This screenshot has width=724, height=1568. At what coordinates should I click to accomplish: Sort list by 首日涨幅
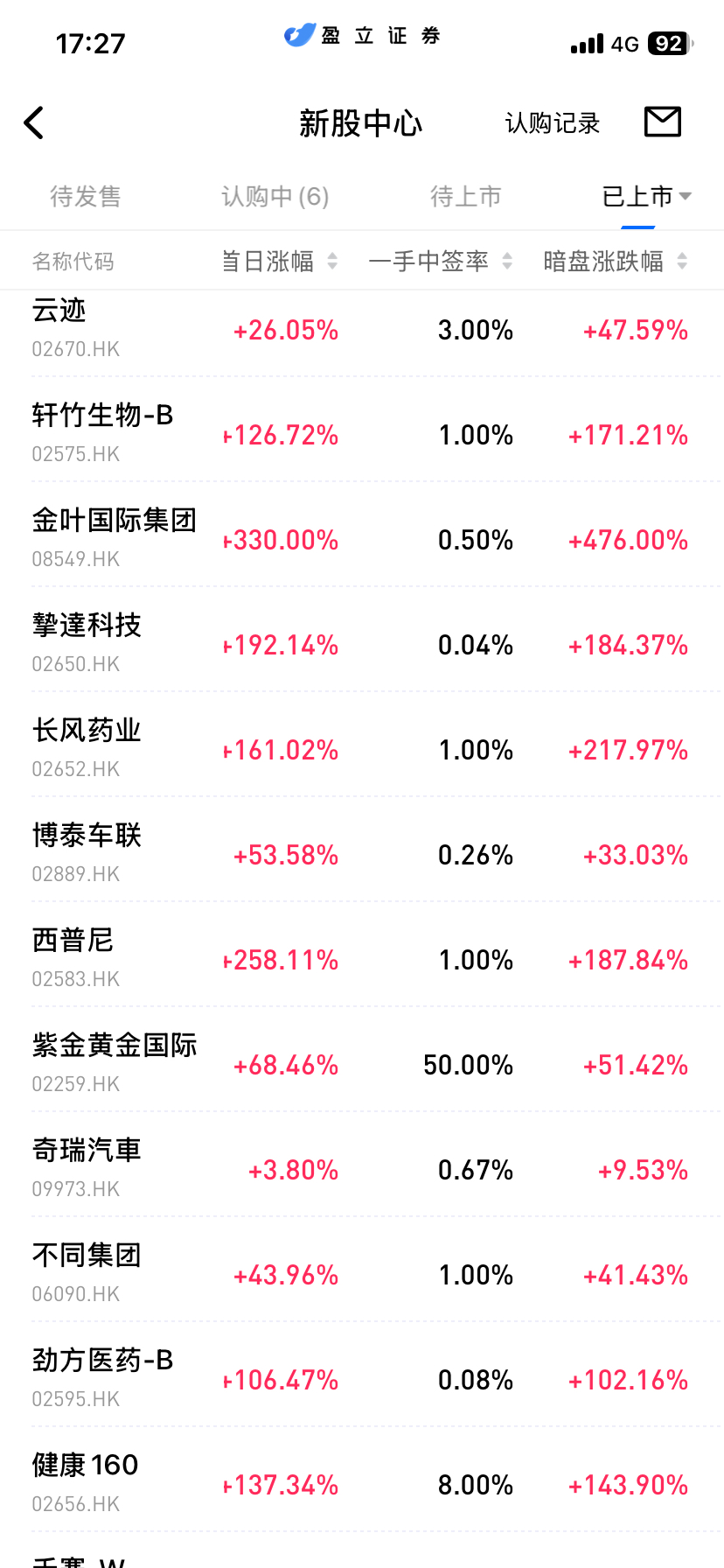click(278, 261)
